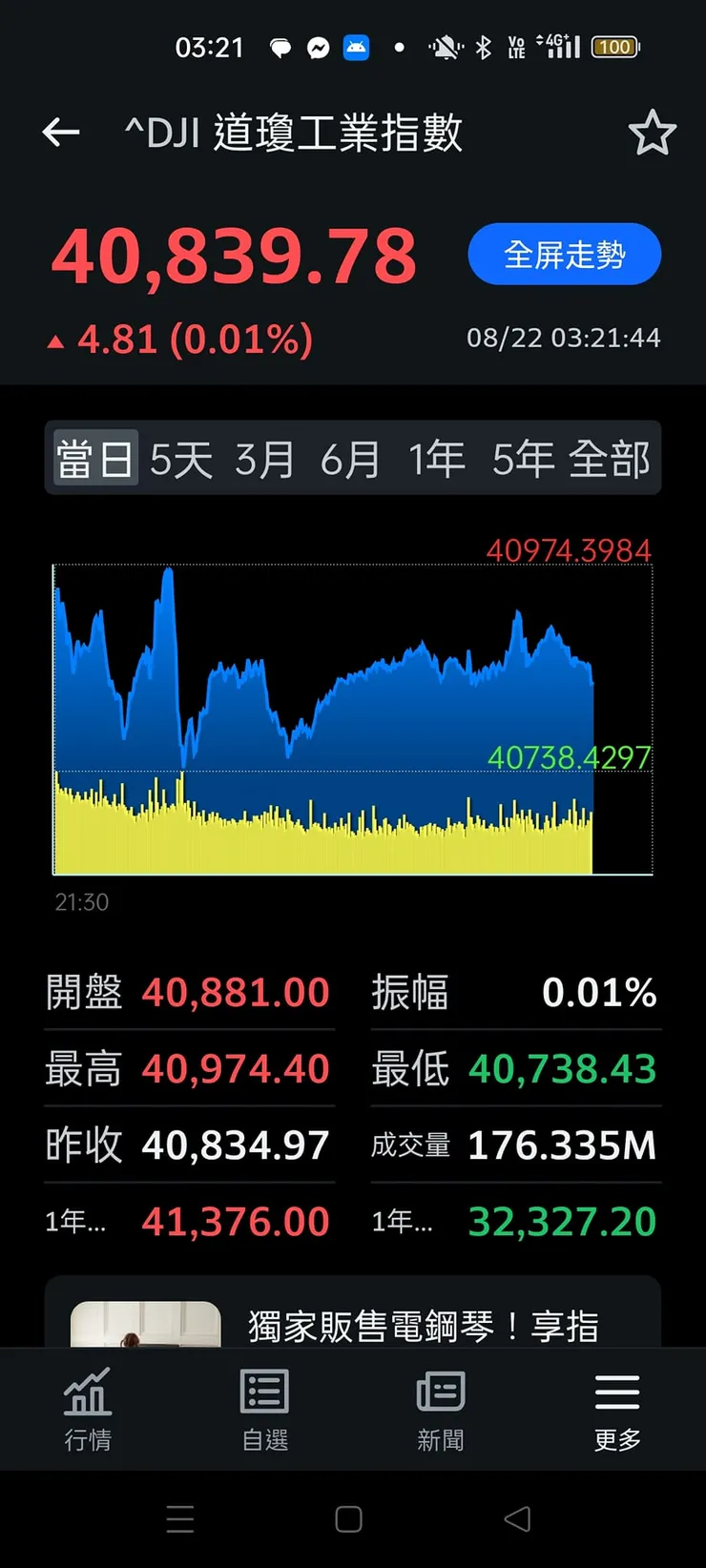The width and height of the screenshot is (706, 1568).
Task: Star the Dow Jones index as favorite
Action: click(x=654, y=133)
